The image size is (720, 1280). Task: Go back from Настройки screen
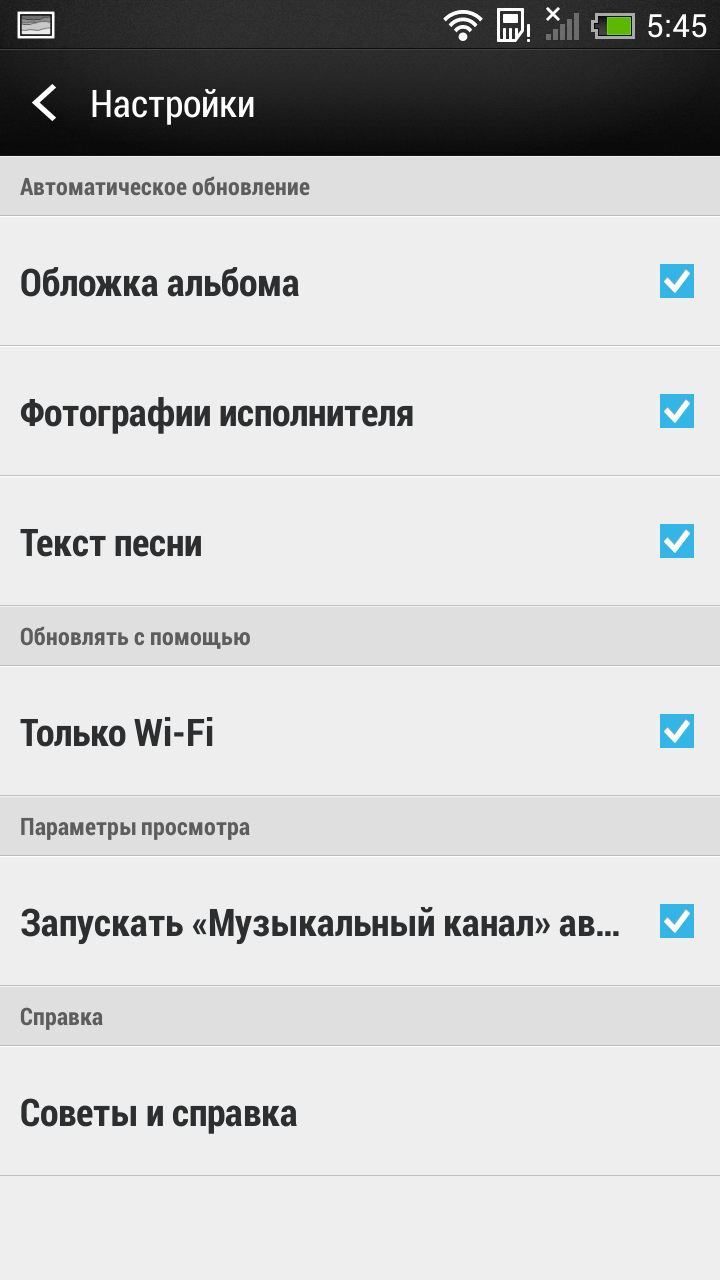(44, 103)
